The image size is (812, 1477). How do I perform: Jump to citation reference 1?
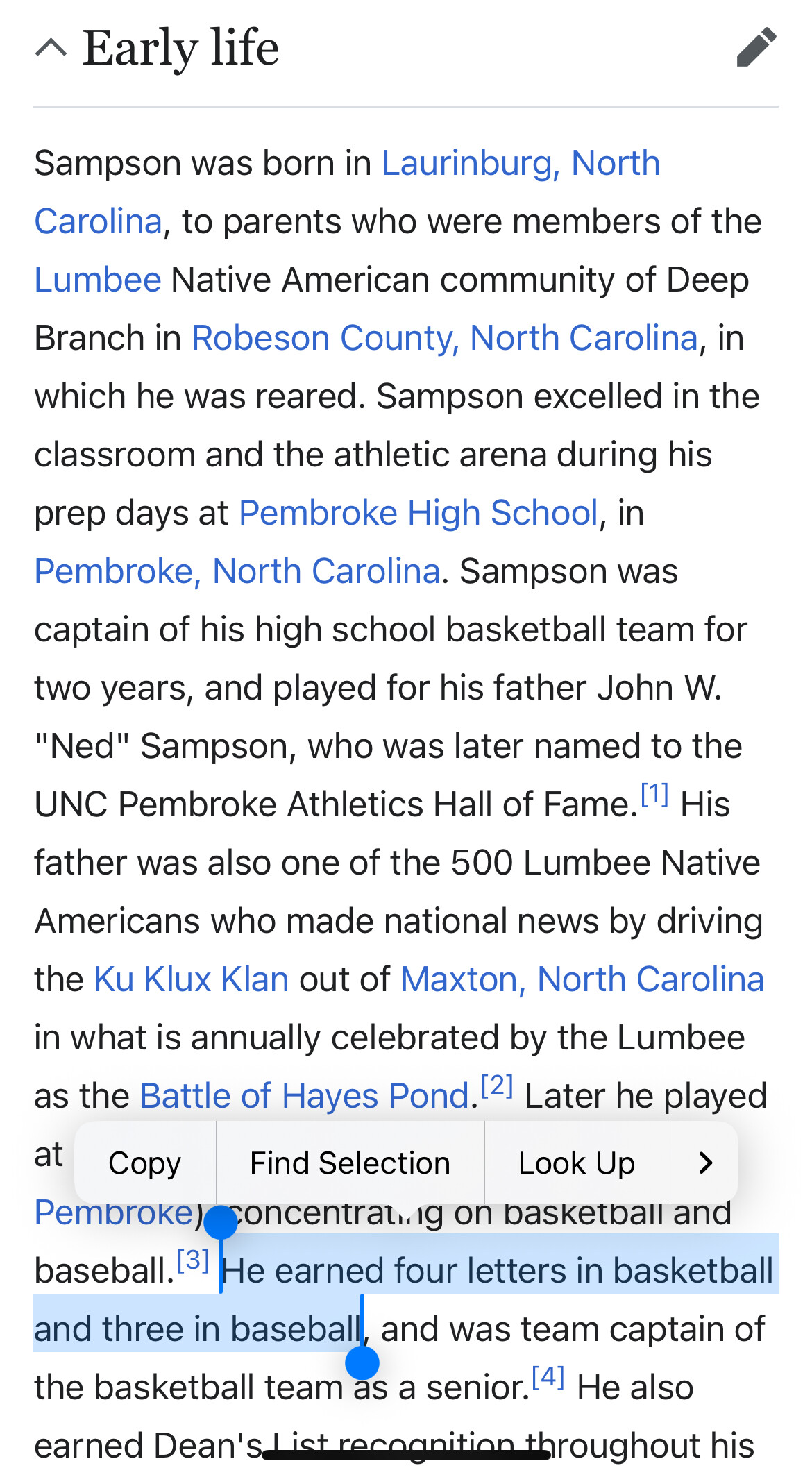(x=654, y=794)
